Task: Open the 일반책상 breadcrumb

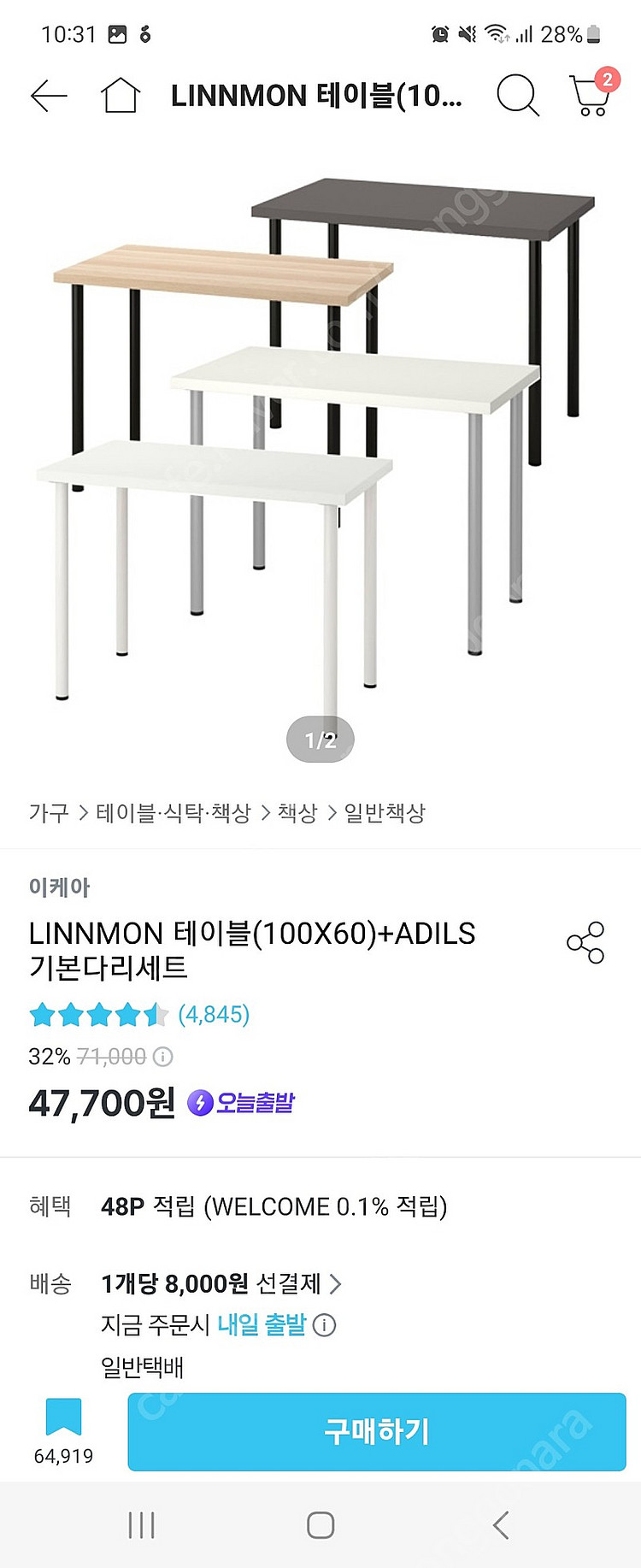Action: (x=385, y=812)
